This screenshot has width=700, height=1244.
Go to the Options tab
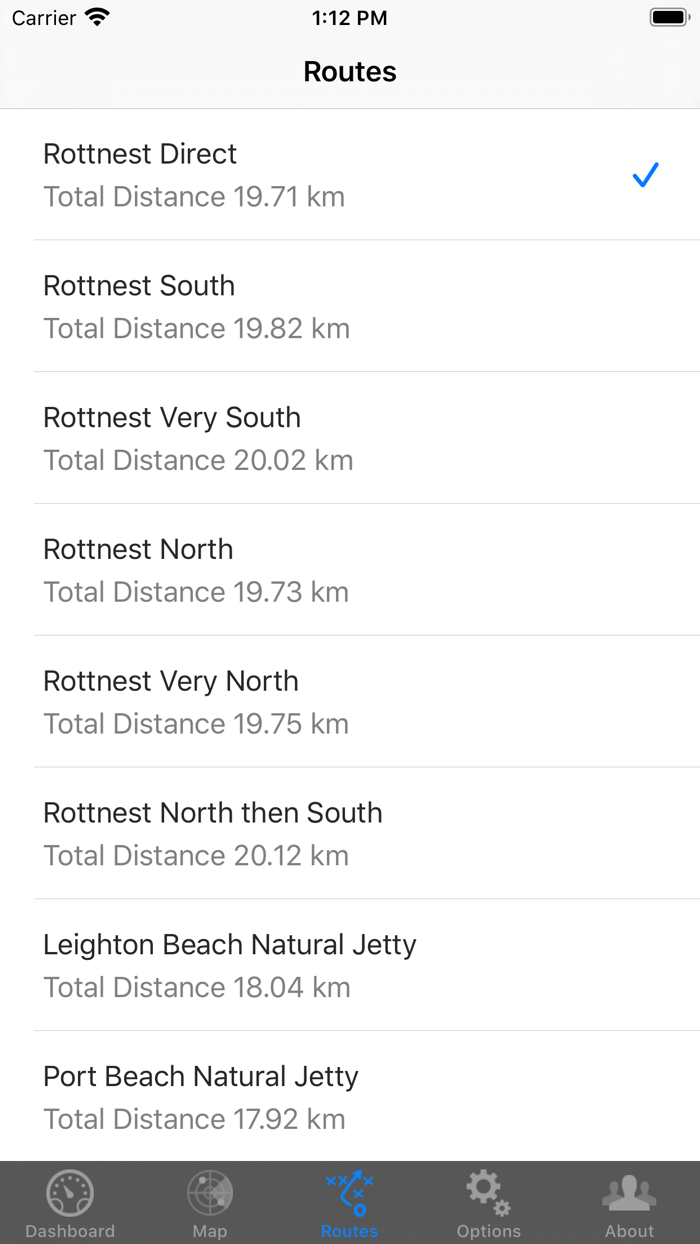(489, 1203)
